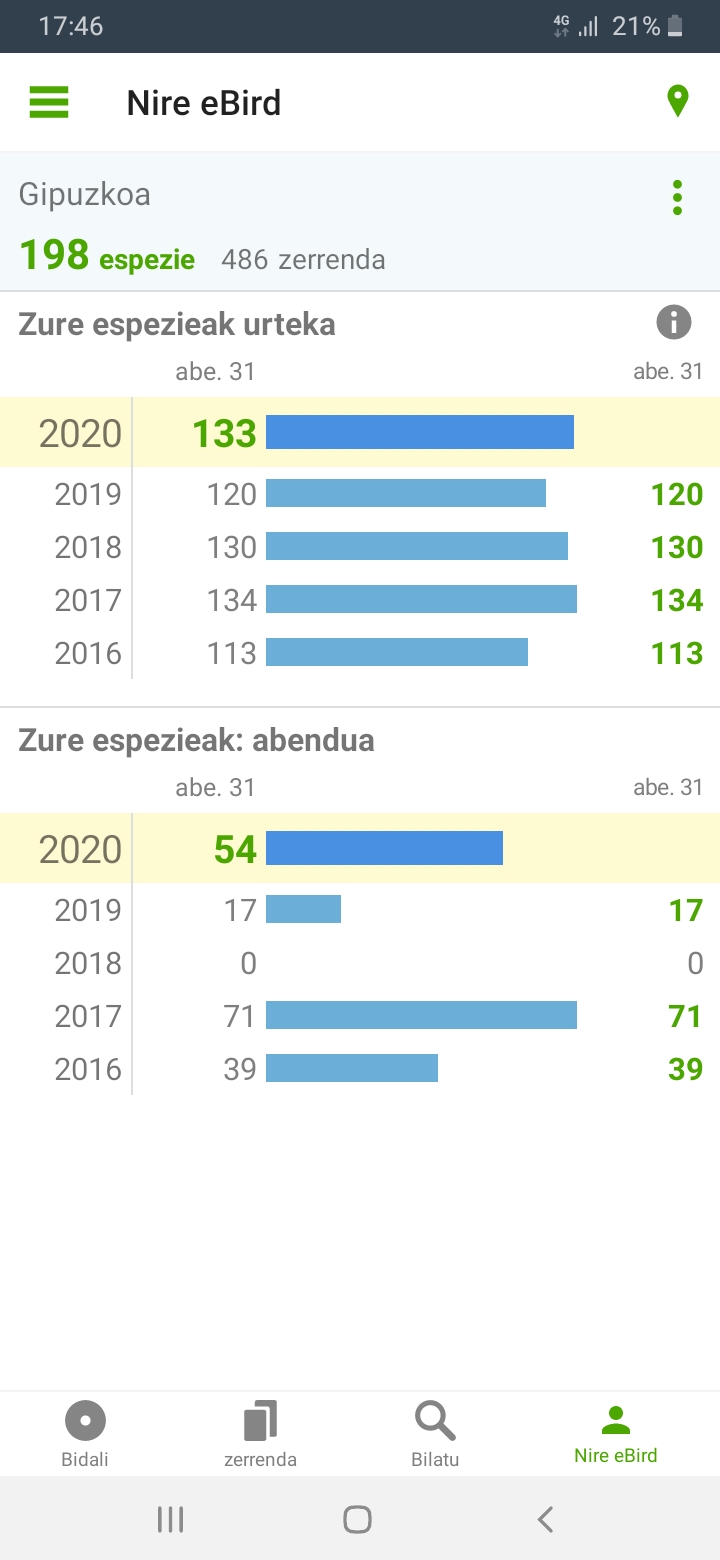720x1560 pixels.
Task: Switch to the Bidali tab
Action: (x=85, y=1434)
